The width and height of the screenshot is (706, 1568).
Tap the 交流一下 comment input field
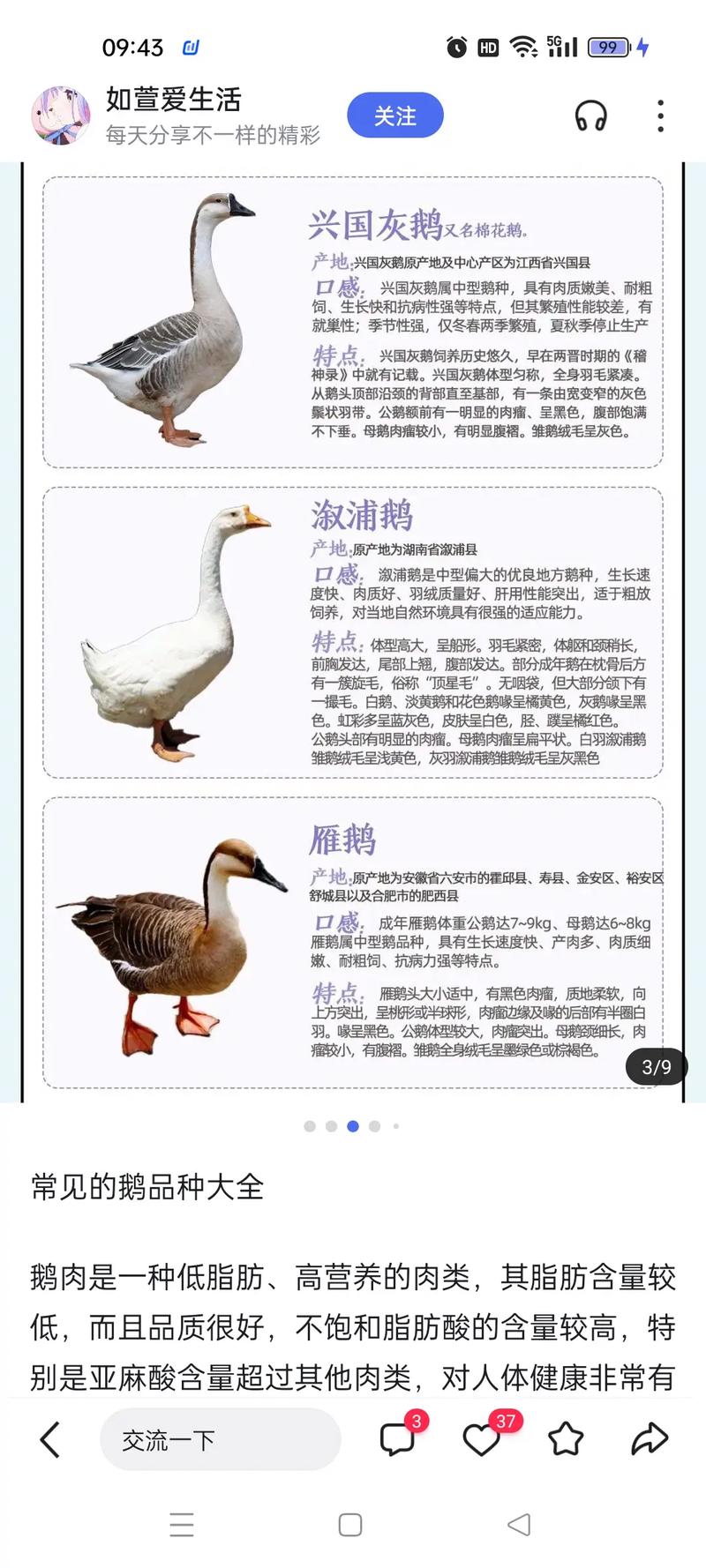221,1438
